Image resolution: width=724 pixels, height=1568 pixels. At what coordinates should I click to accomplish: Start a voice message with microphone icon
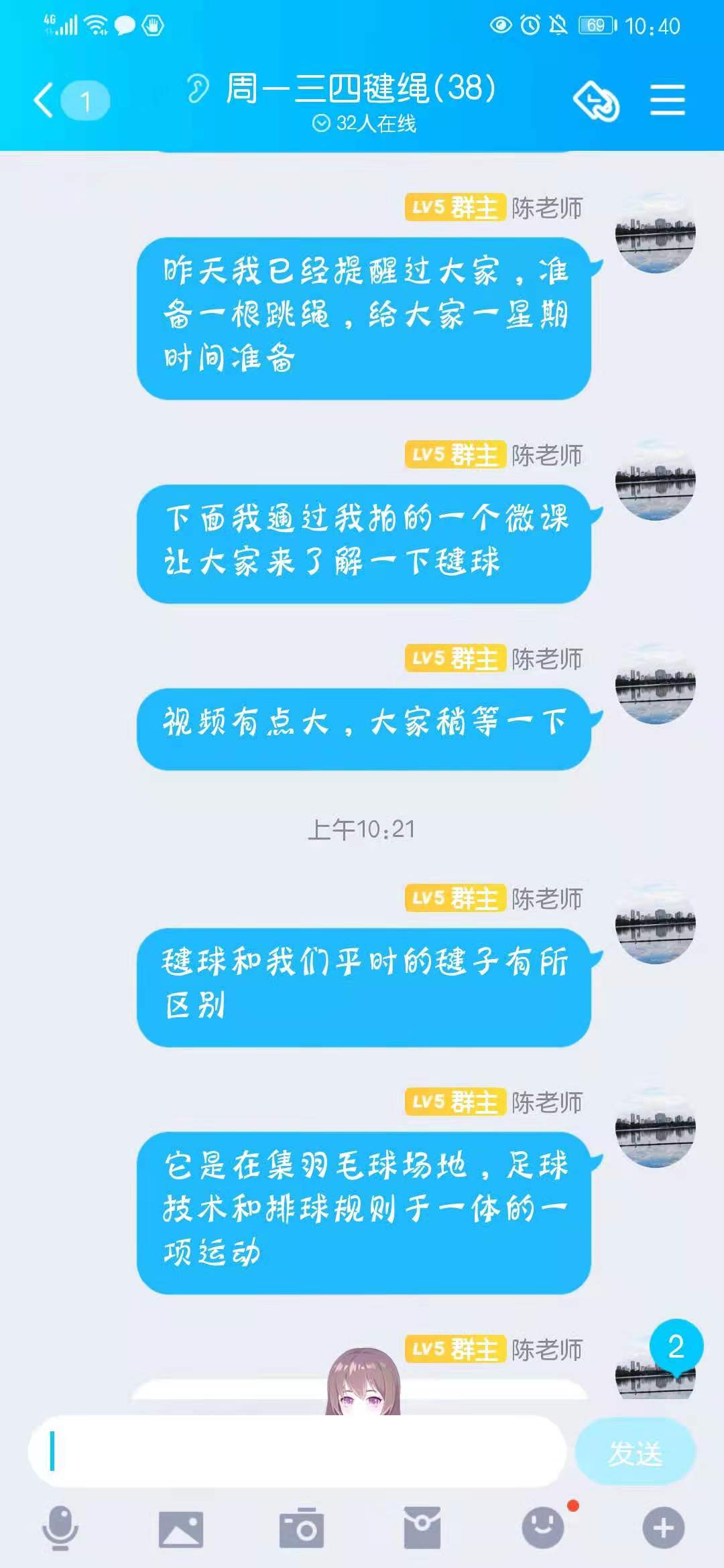click(60, 1528)
